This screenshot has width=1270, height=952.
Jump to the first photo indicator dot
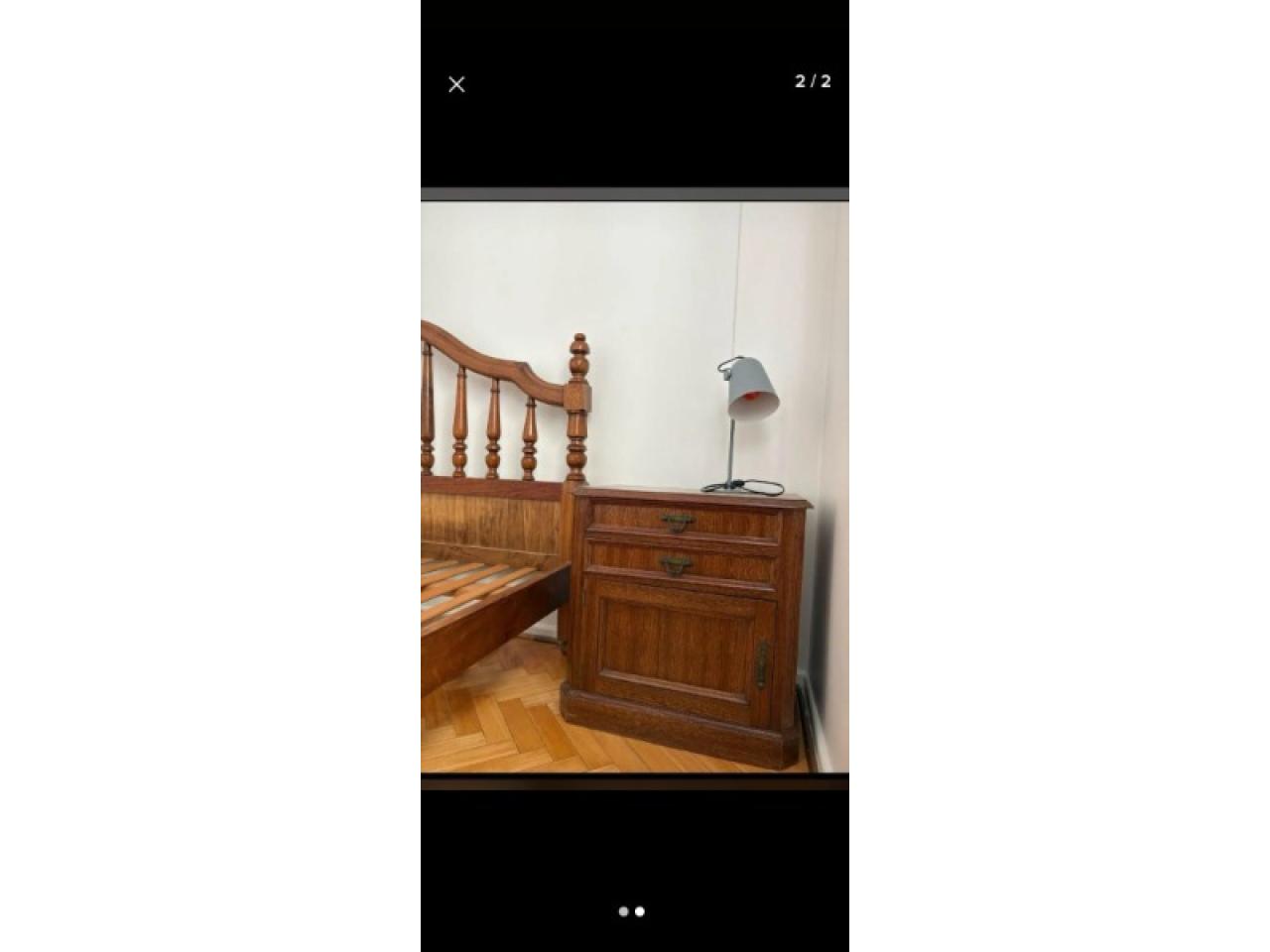tap(623, 911)
